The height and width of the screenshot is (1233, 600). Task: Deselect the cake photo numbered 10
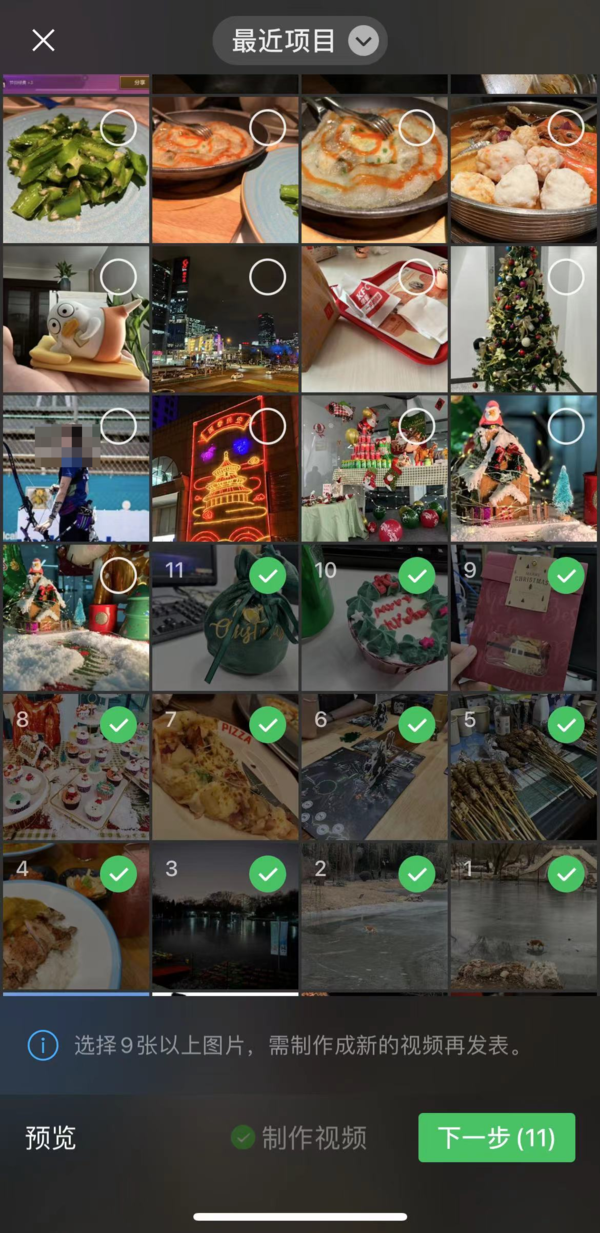point(417,575)
